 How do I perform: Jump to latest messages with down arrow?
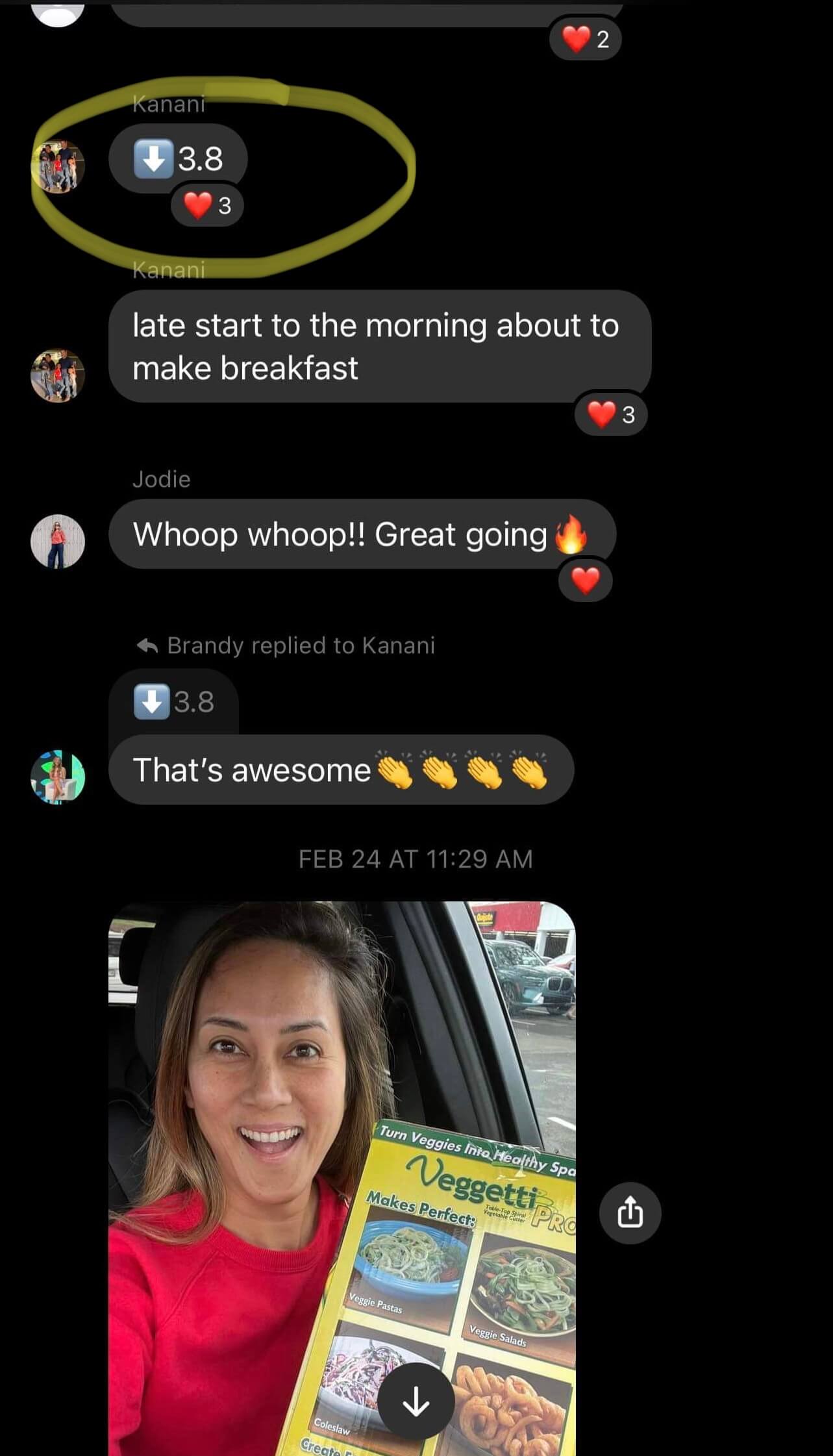click(416, 1402)
